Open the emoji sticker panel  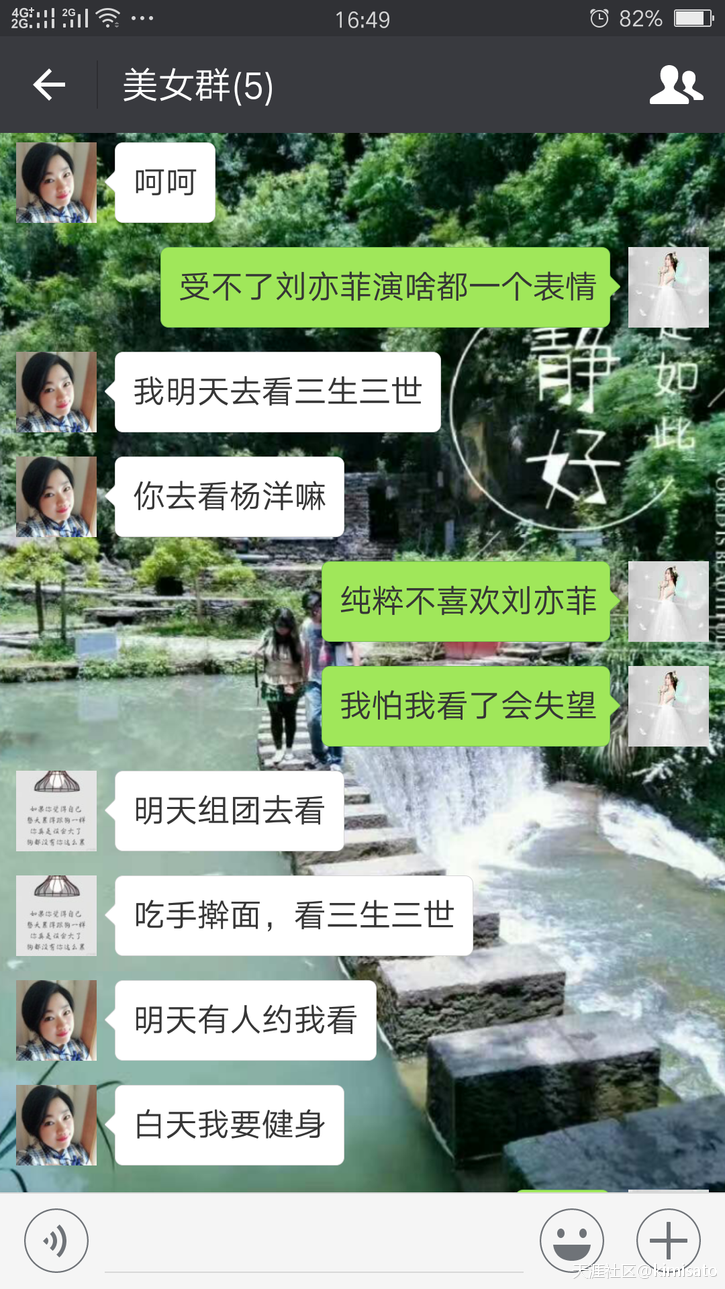click(571, 1241)
